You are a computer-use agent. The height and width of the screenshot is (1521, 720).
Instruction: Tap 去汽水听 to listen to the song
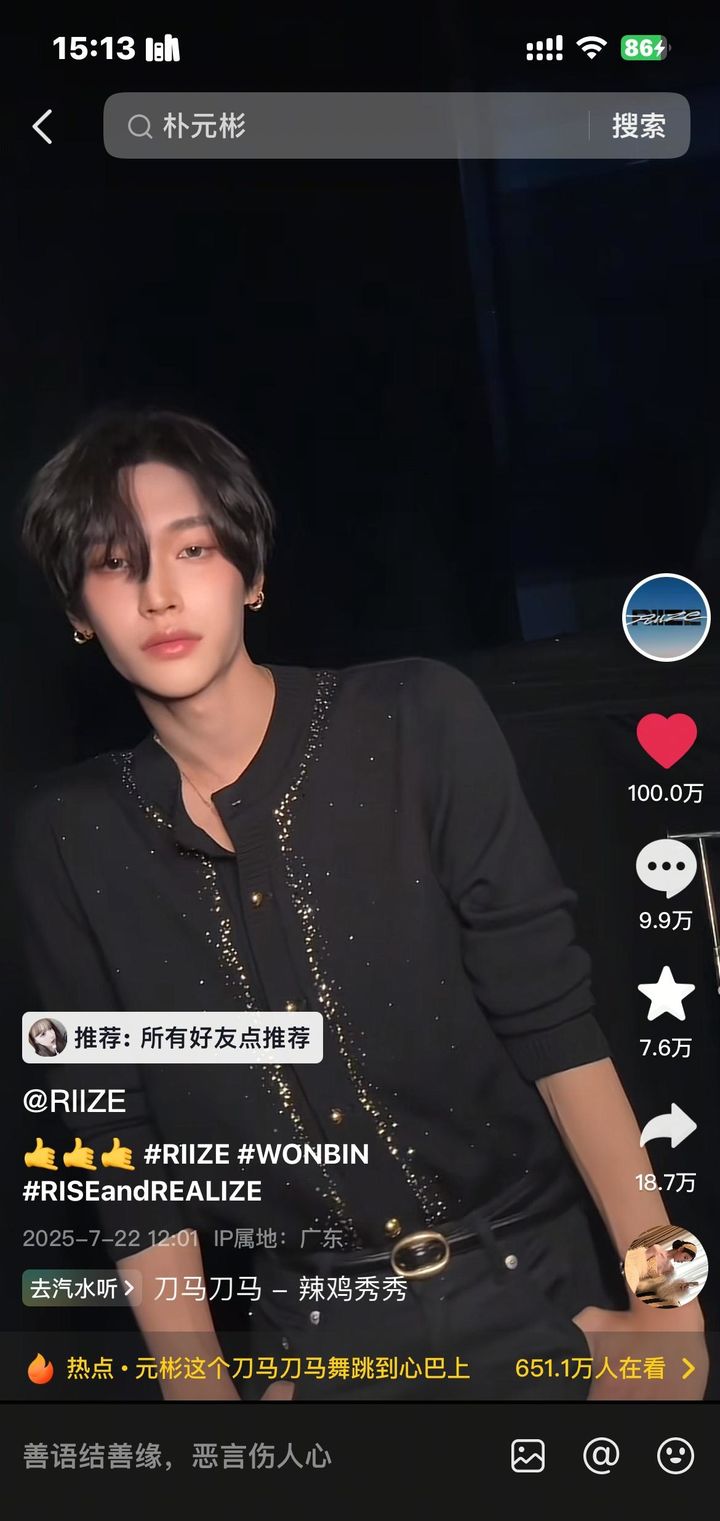(x=82, y=1288)
